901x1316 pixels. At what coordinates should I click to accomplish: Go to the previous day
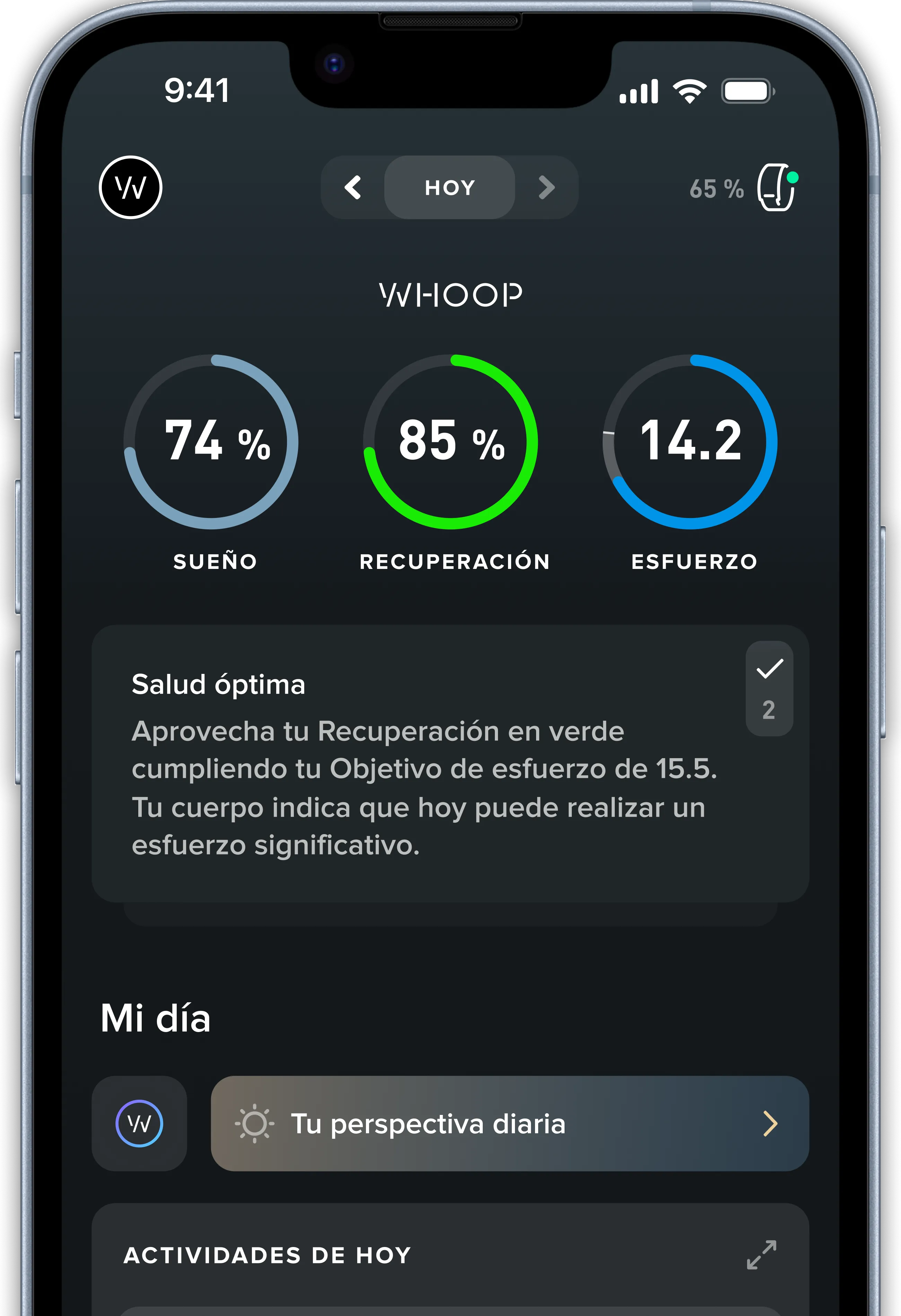[x=353, y=188]
